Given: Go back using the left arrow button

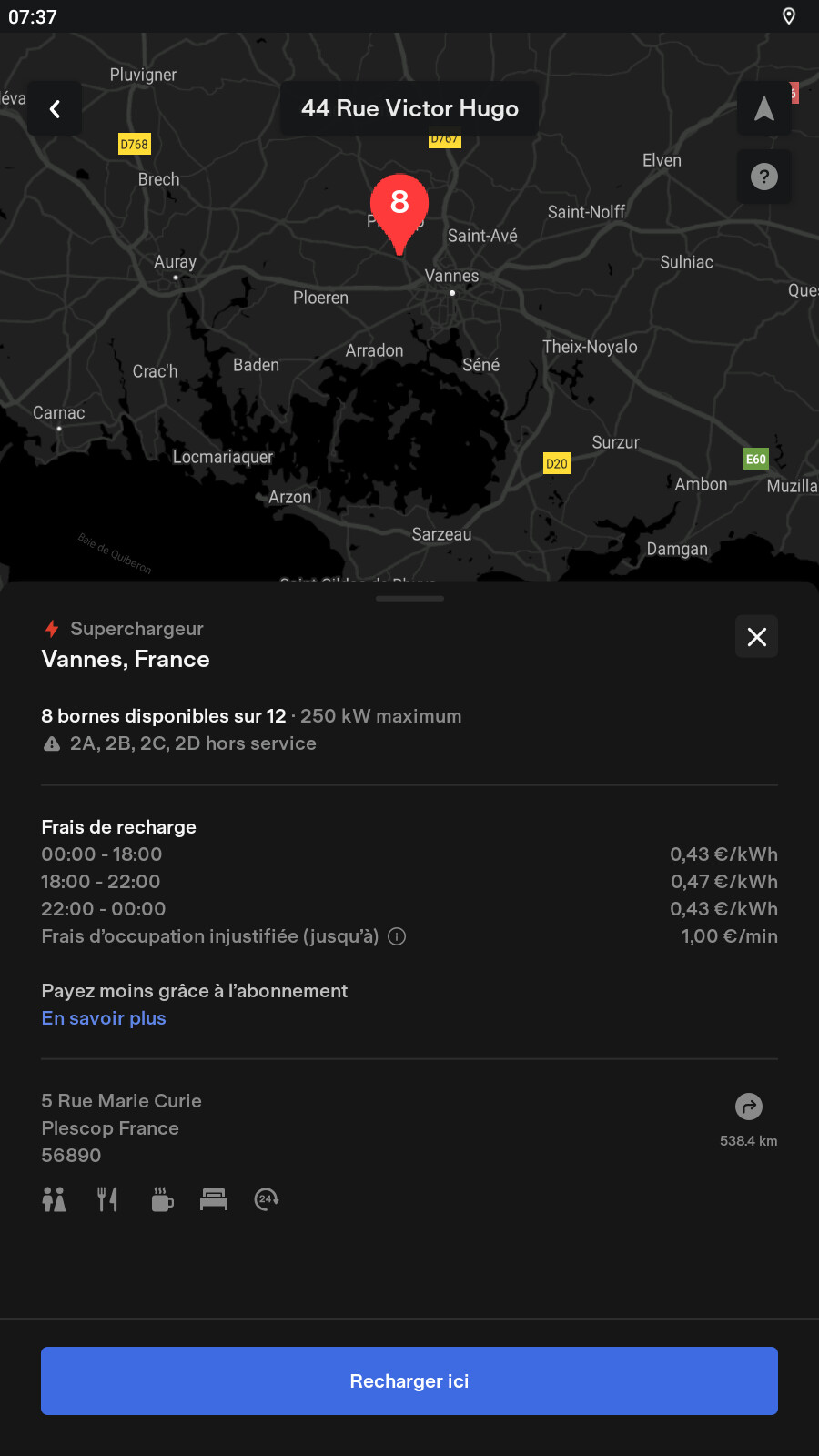Looking at the screenshot, I should point(55,109).
